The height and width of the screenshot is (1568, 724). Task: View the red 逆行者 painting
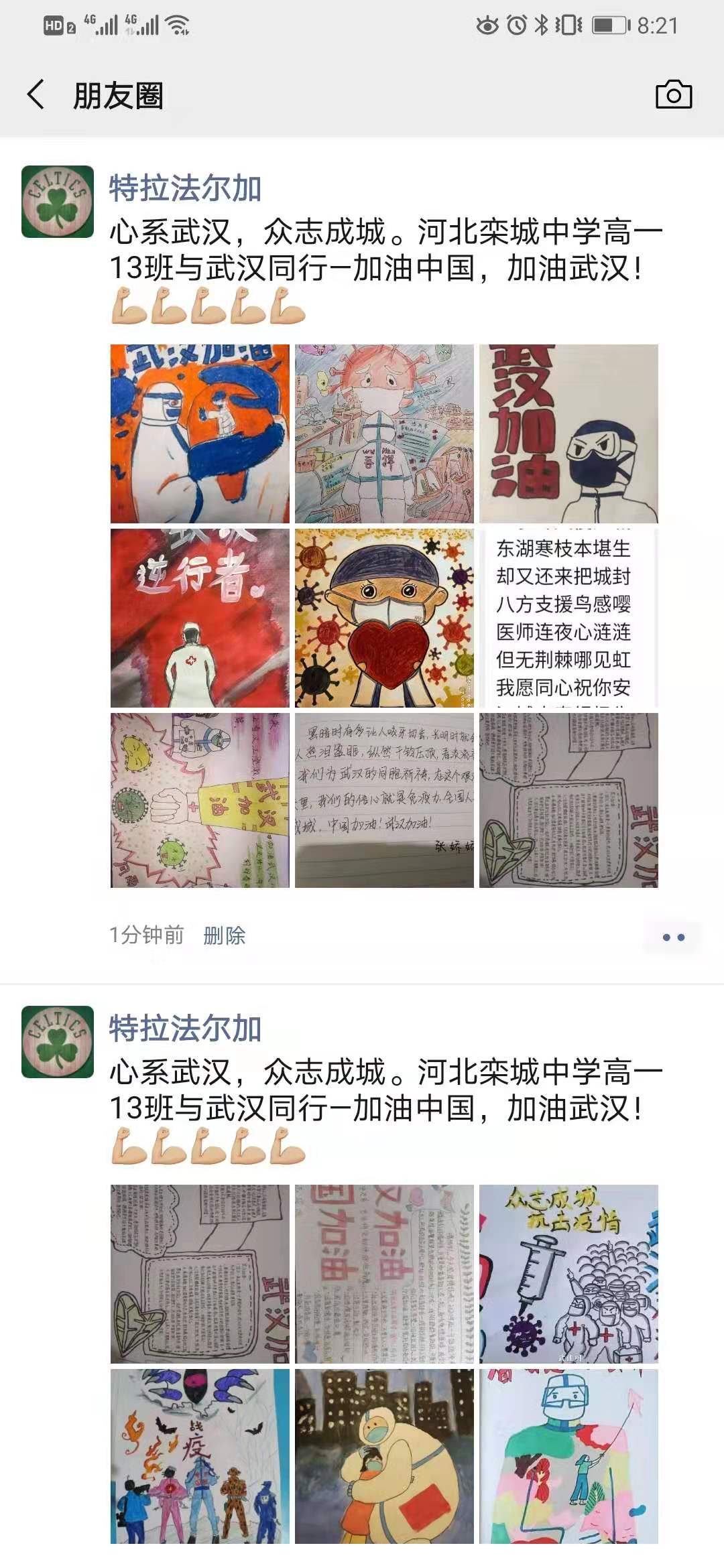coord(200,618)
